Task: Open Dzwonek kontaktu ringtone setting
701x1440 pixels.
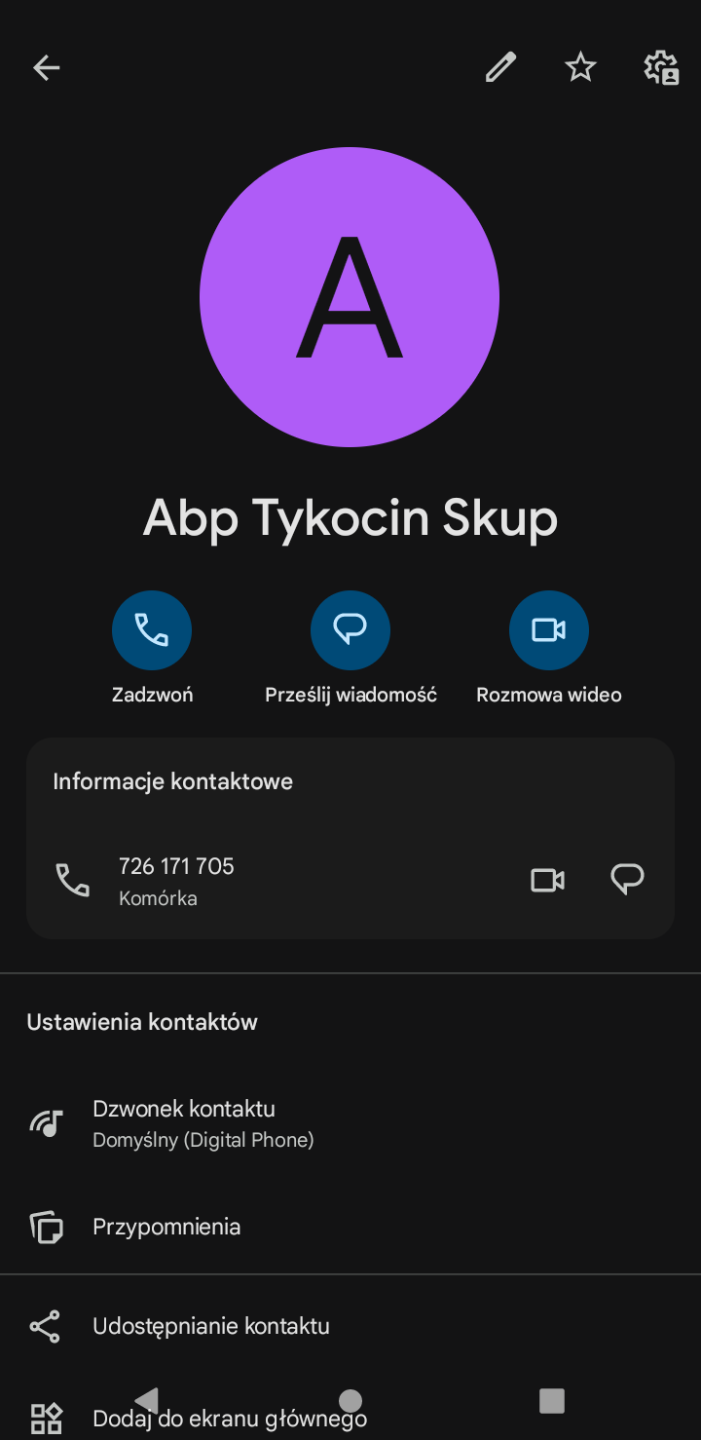Action: (x=183, y=1123)
